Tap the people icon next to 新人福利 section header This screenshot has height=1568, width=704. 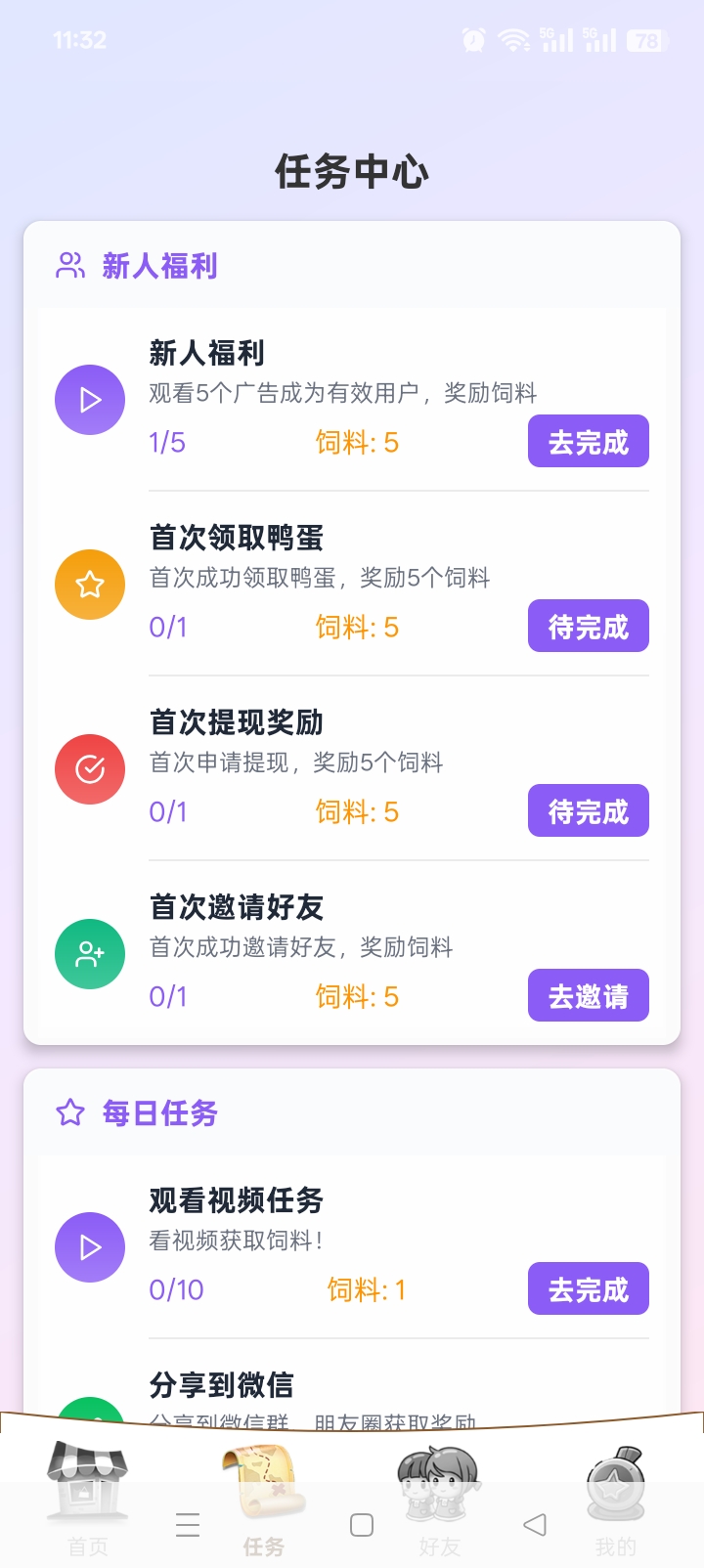pos(68,263)
